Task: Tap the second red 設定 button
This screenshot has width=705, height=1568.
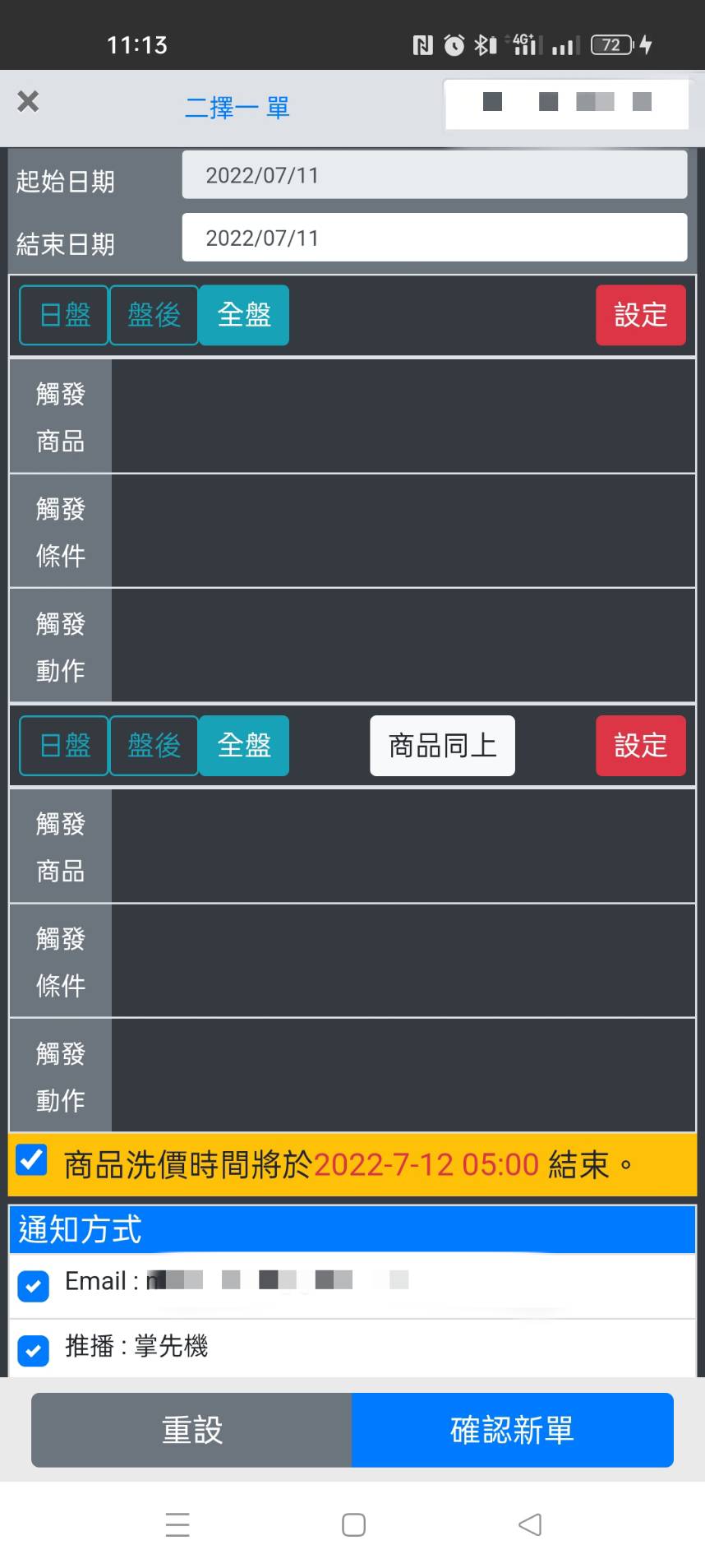Action: click(640, 746)
